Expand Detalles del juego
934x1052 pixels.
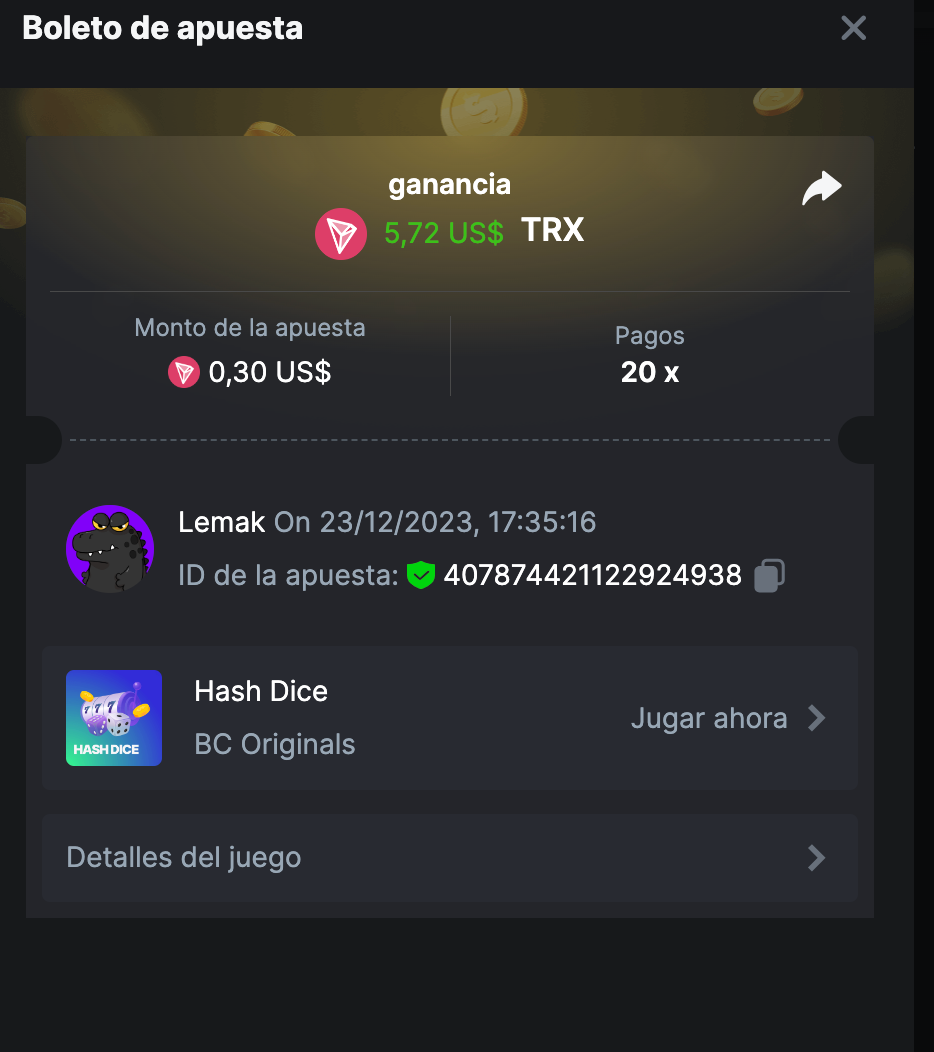pos(449,858)
